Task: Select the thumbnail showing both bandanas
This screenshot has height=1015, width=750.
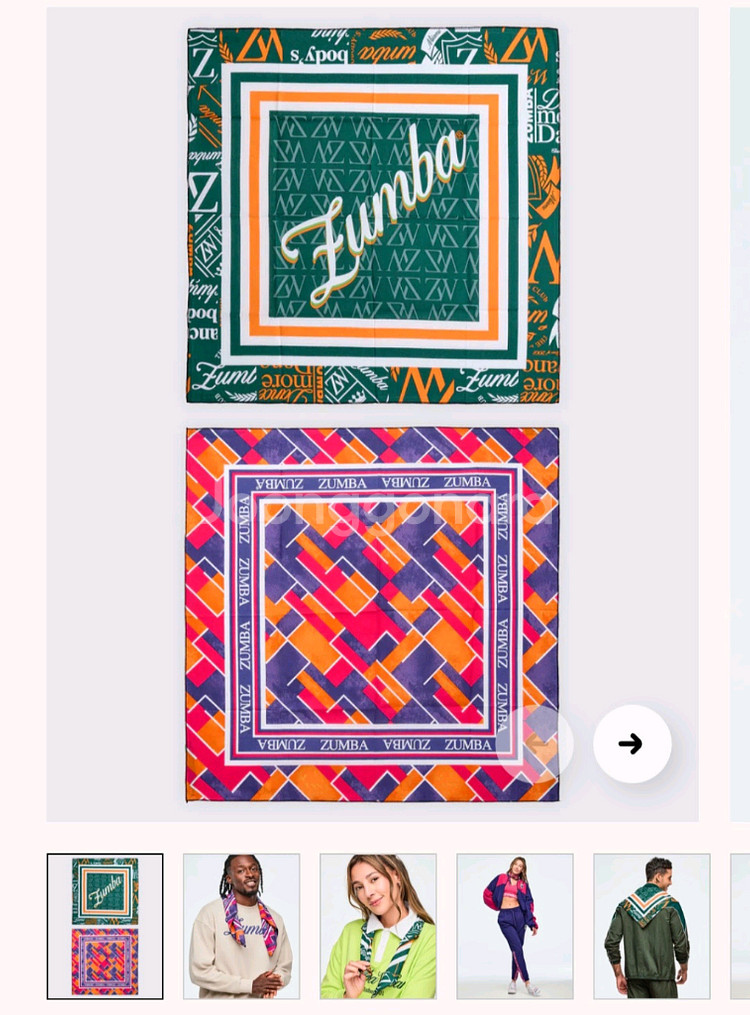Action: click(105, 926)
